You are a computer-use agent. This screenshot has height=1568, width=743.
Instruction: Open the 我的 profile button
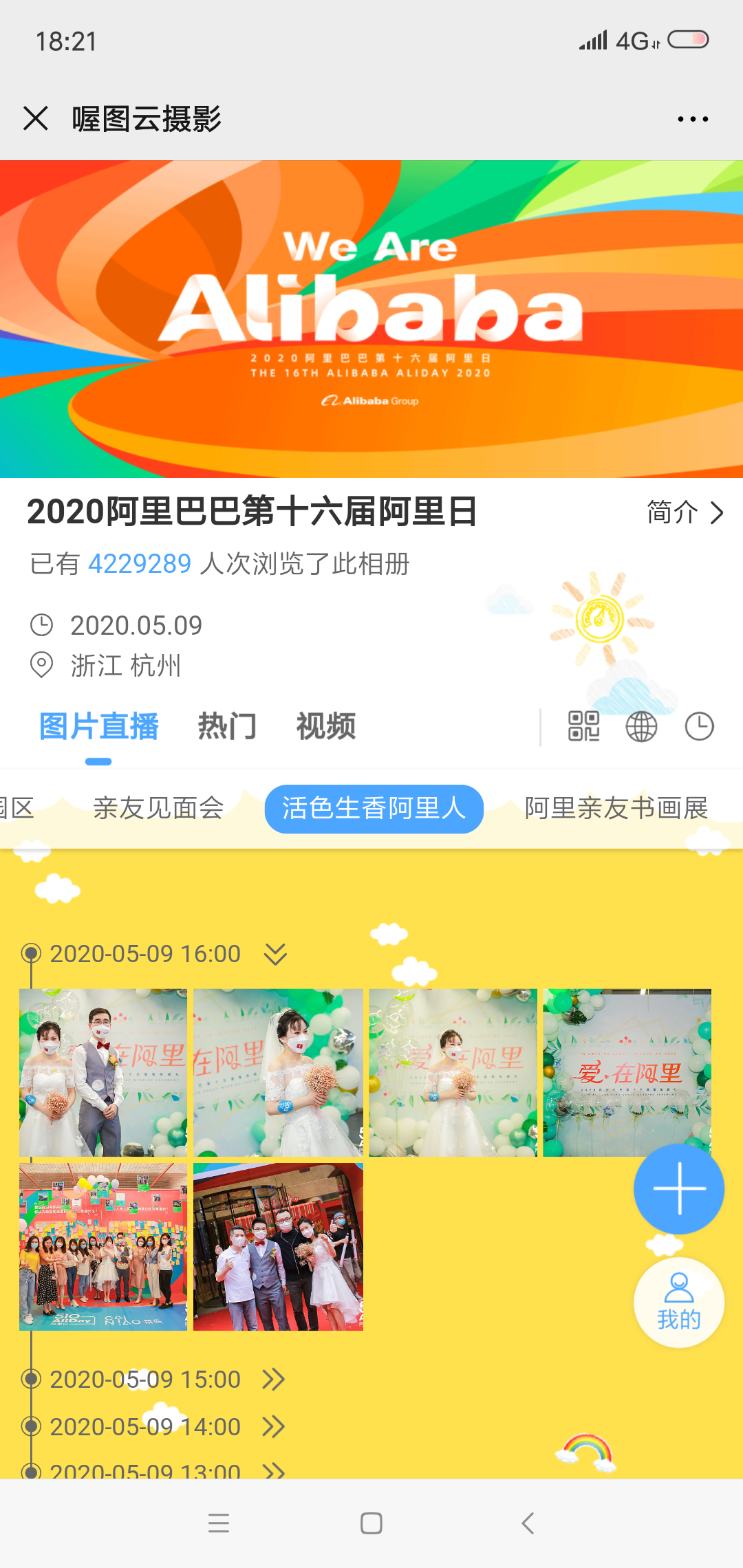pos(678,1302)
